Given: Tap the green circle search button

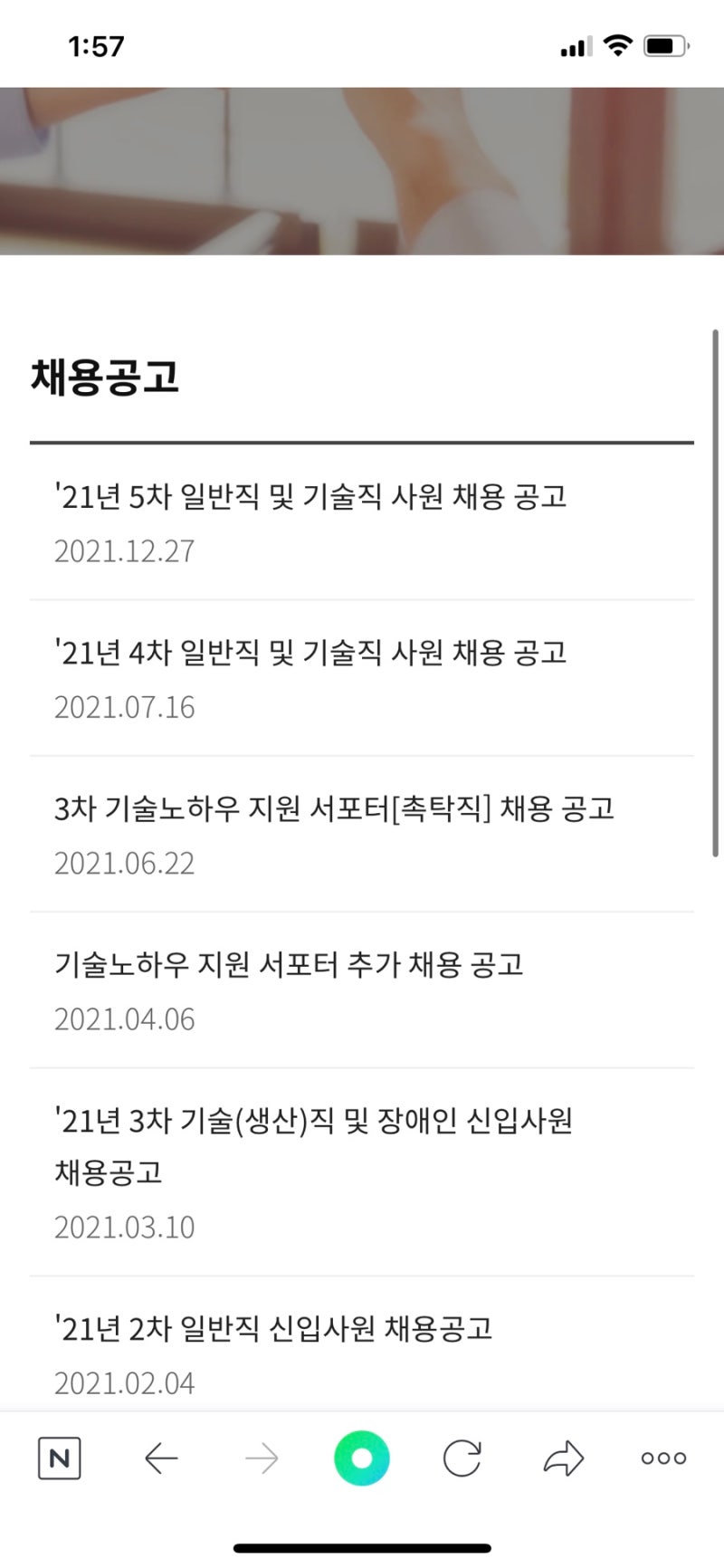Looking at the screenshot, I should pos(362,1458).
